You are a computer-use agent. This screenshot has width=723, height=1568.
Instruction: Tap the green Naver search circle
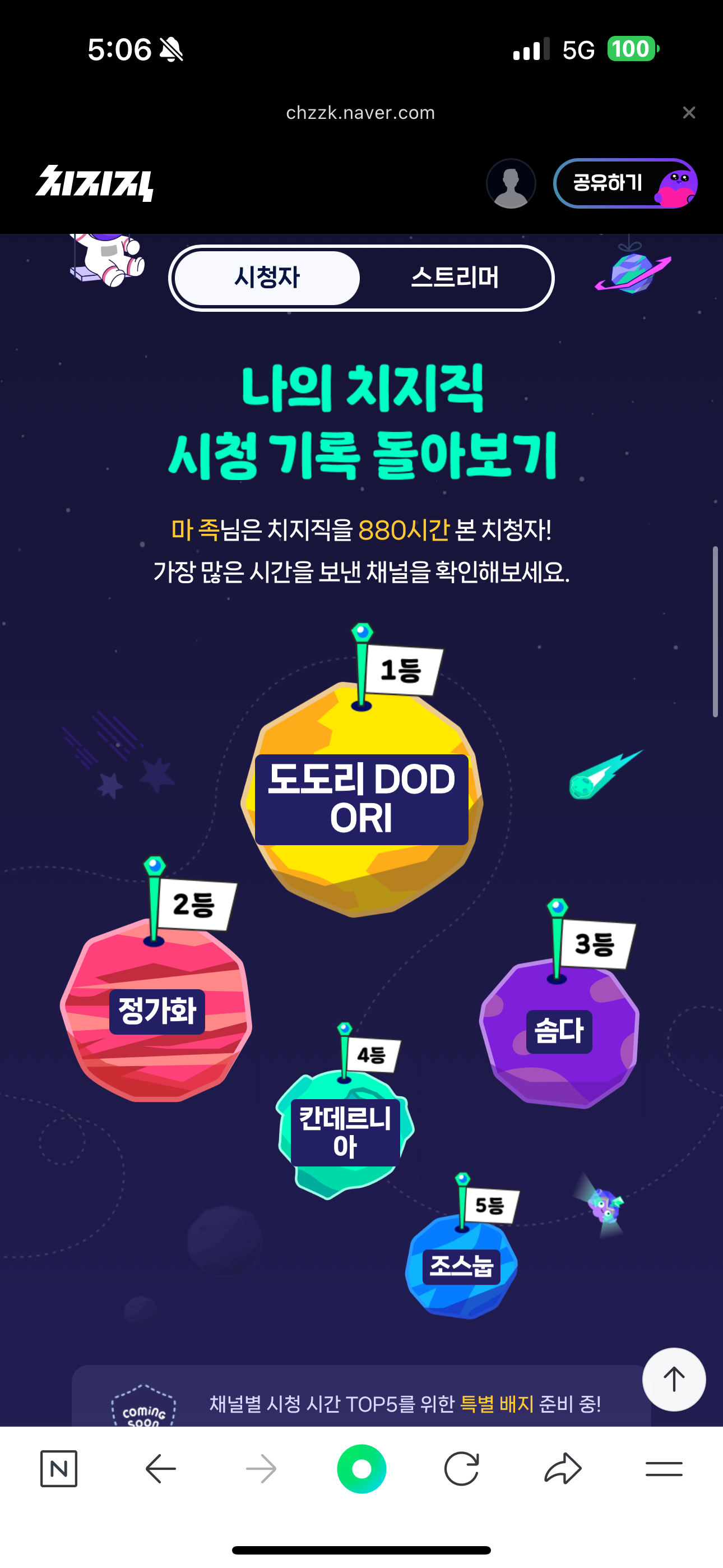361,1469
